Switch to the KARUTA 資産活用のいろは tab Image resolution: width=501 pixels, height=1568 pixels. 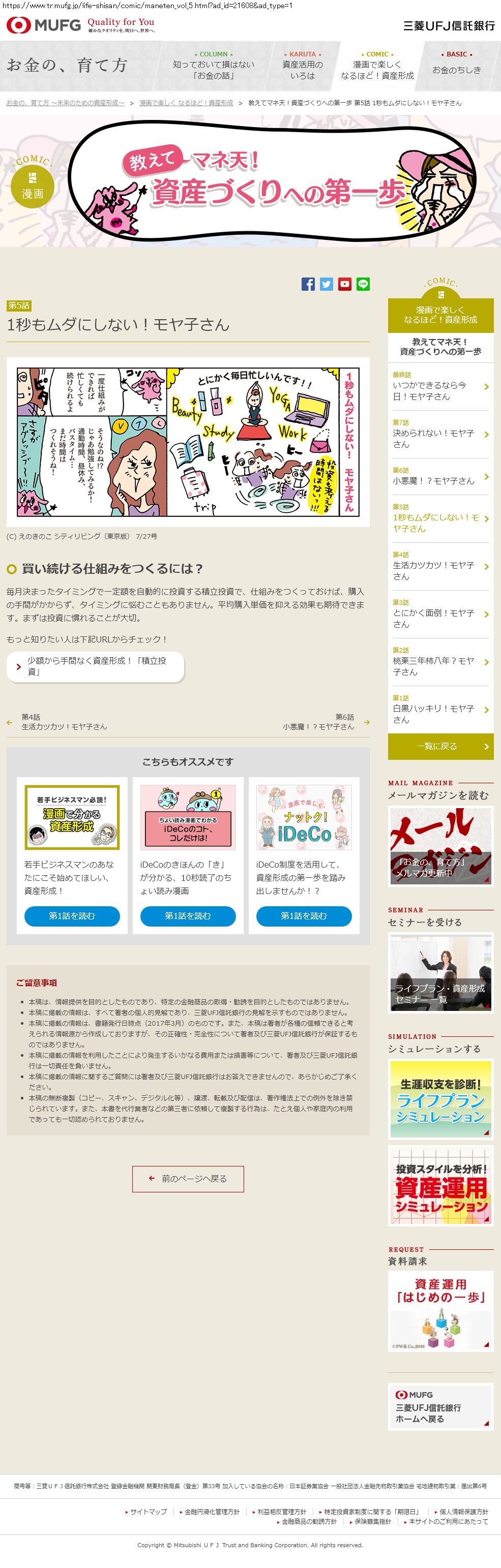(302, 65)
